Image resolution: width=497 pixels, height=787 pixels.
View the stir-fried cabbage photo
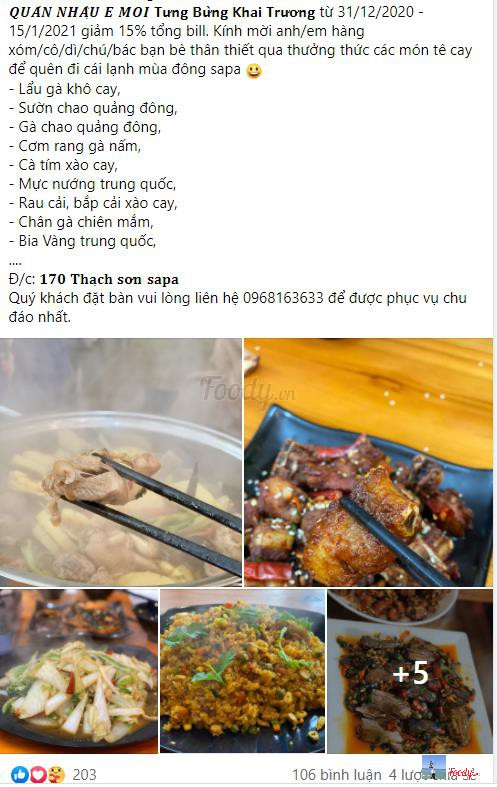[79, 671]
